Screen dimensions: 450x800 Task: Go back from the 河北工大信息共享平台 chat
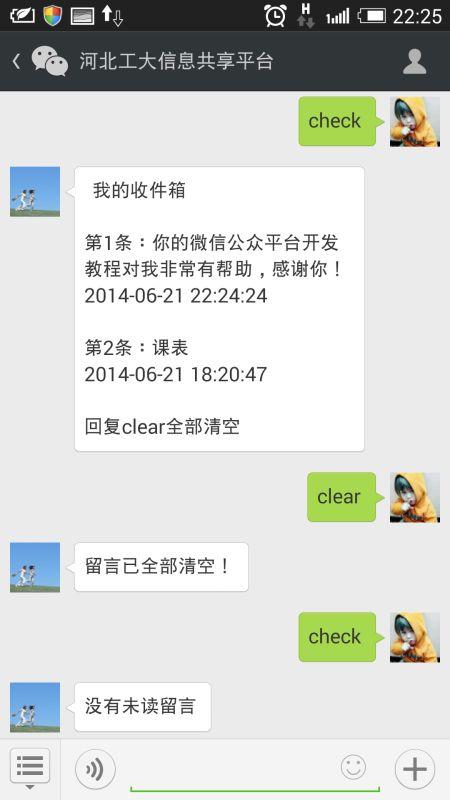[x=16, y=62]
